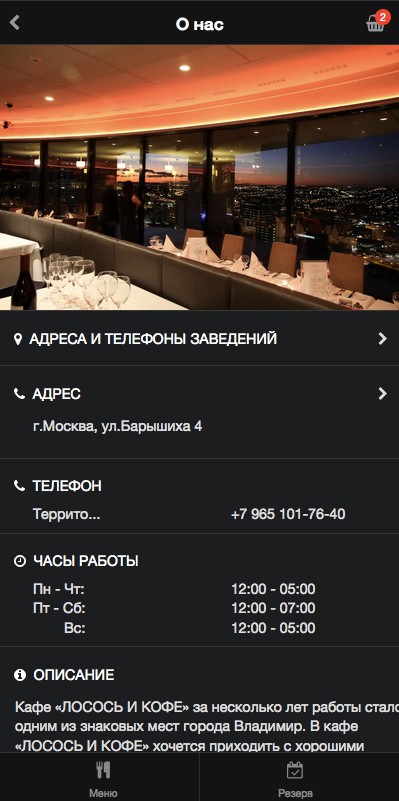
Task: Open the АДРЕС row for г.Москва
Action: point(199,412)
